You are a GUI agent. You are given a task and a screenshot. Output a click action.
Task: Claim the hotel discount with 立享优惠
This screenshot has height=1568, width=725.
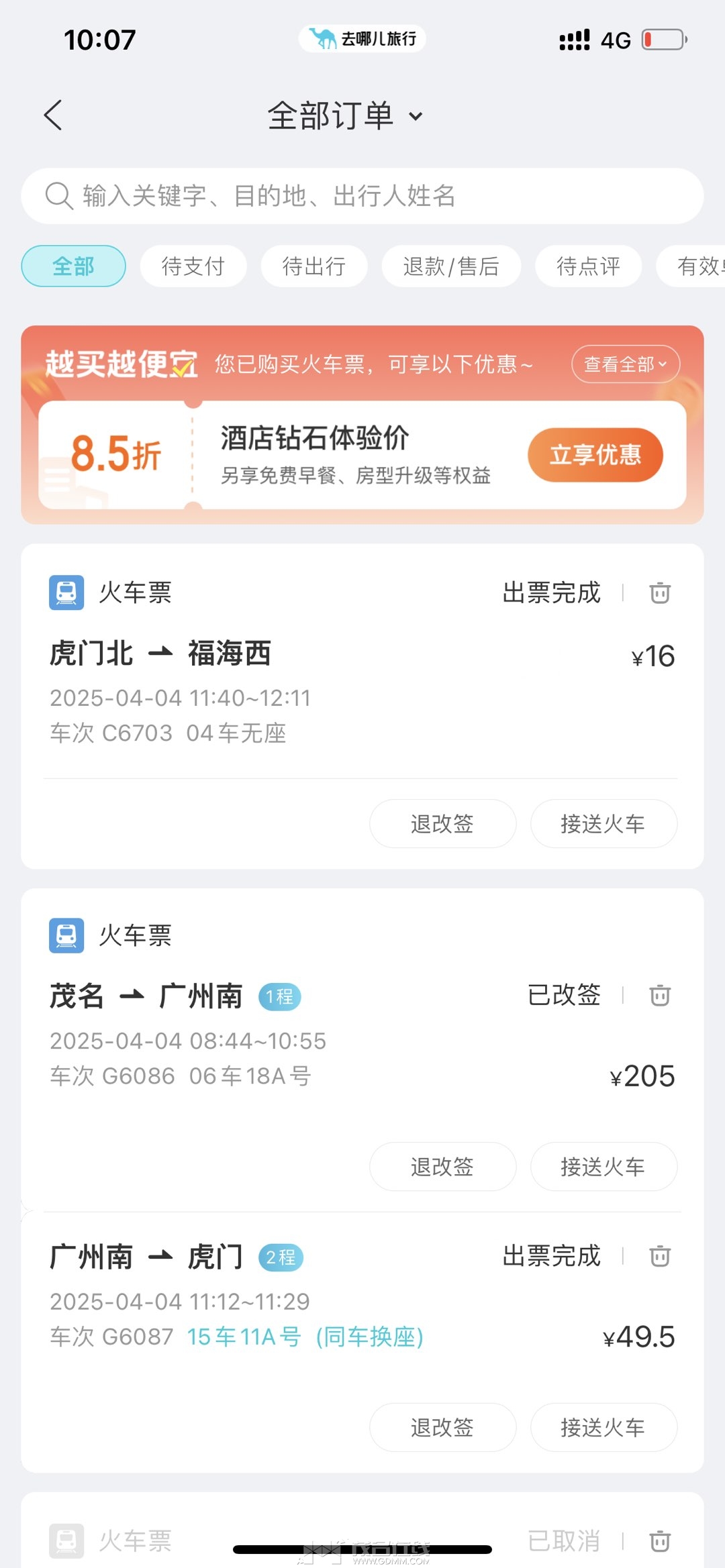click(x=595, y=455)
